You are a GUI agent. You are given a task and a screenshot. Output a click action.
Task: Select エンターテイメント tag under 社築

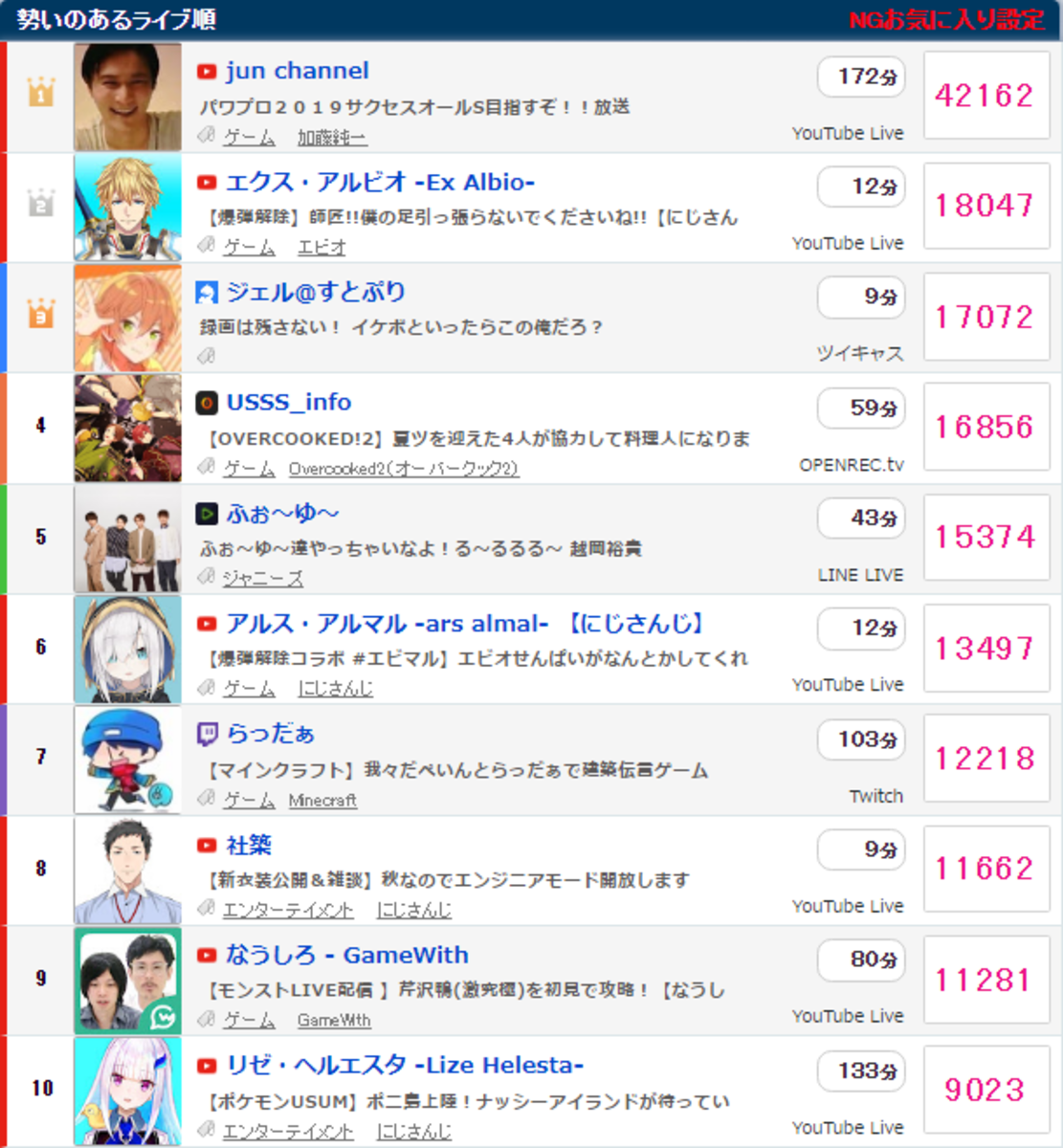tap(288, 910)
